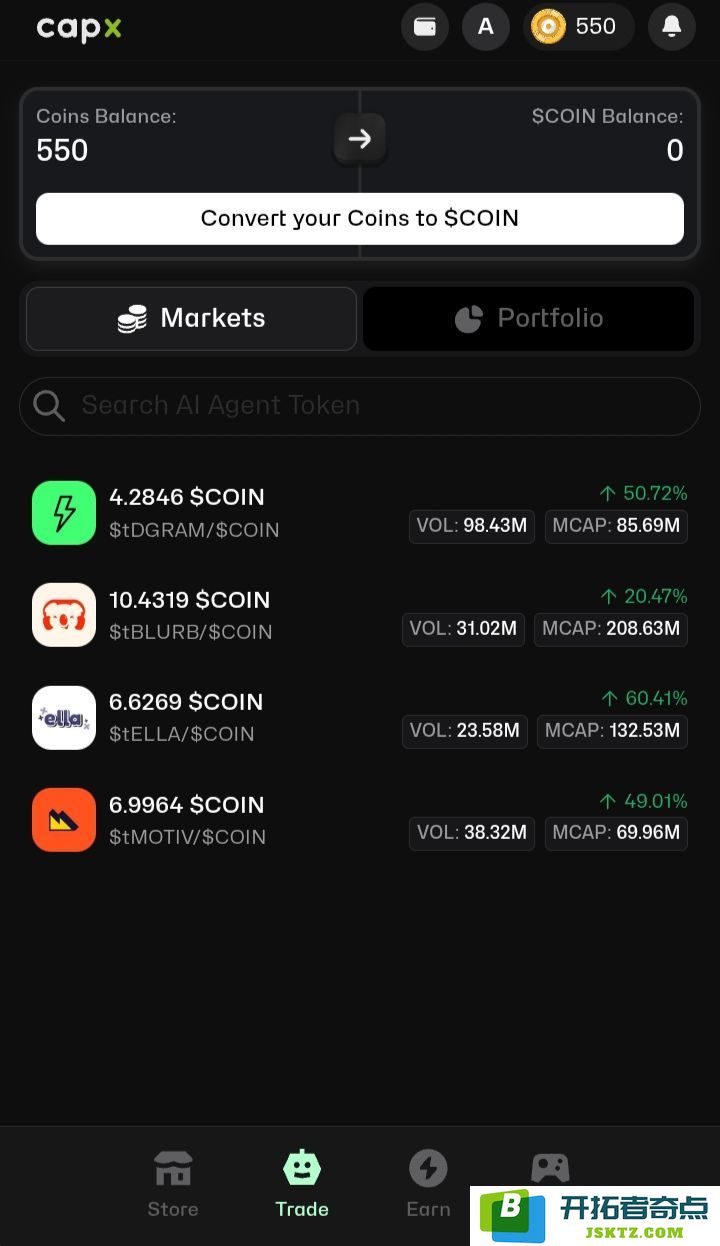This screenshot has height=1246, width=720.
Task: Open the $tDGRAM/$COIN market
Action: (x=360, y=513)
